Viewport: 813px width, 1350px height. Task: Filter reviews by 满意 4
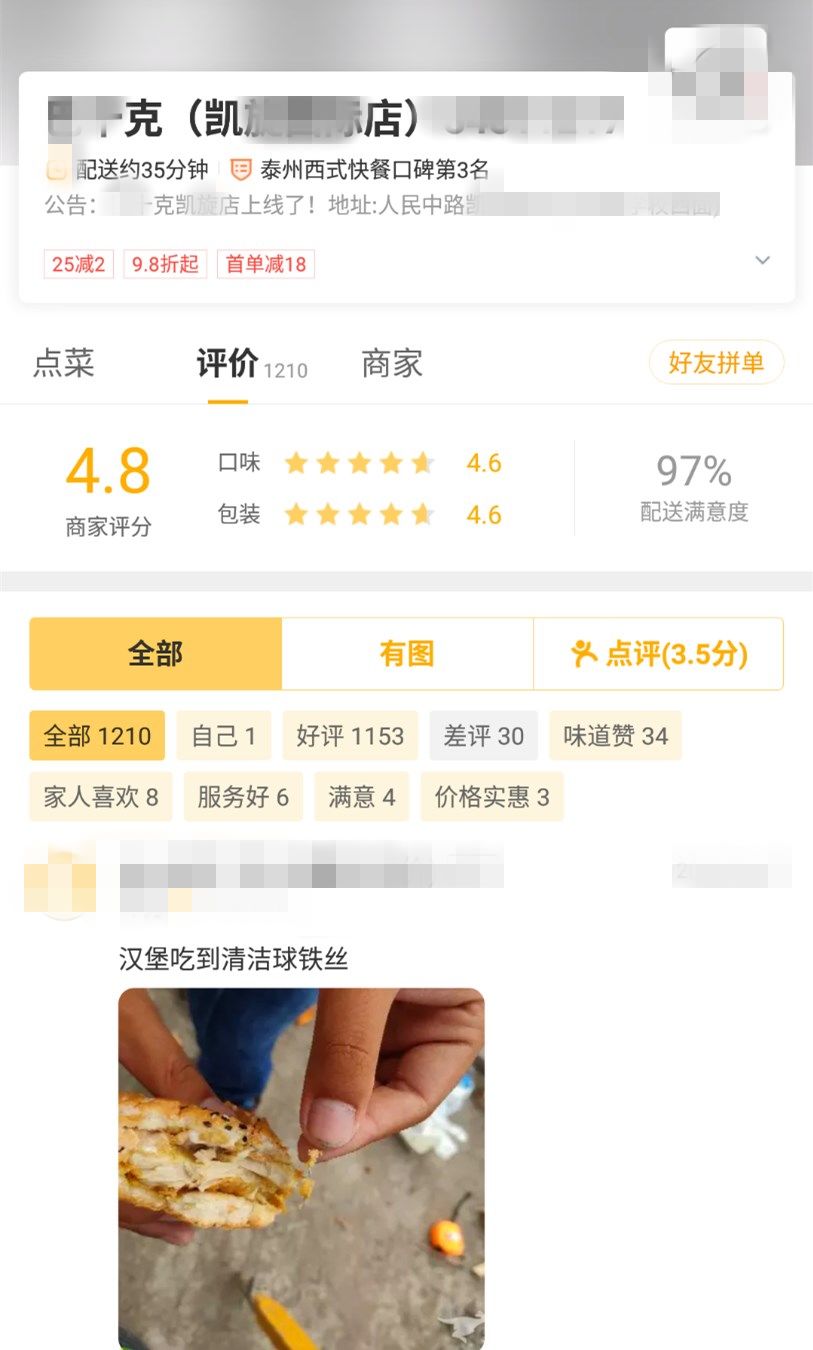coord(362,797)
